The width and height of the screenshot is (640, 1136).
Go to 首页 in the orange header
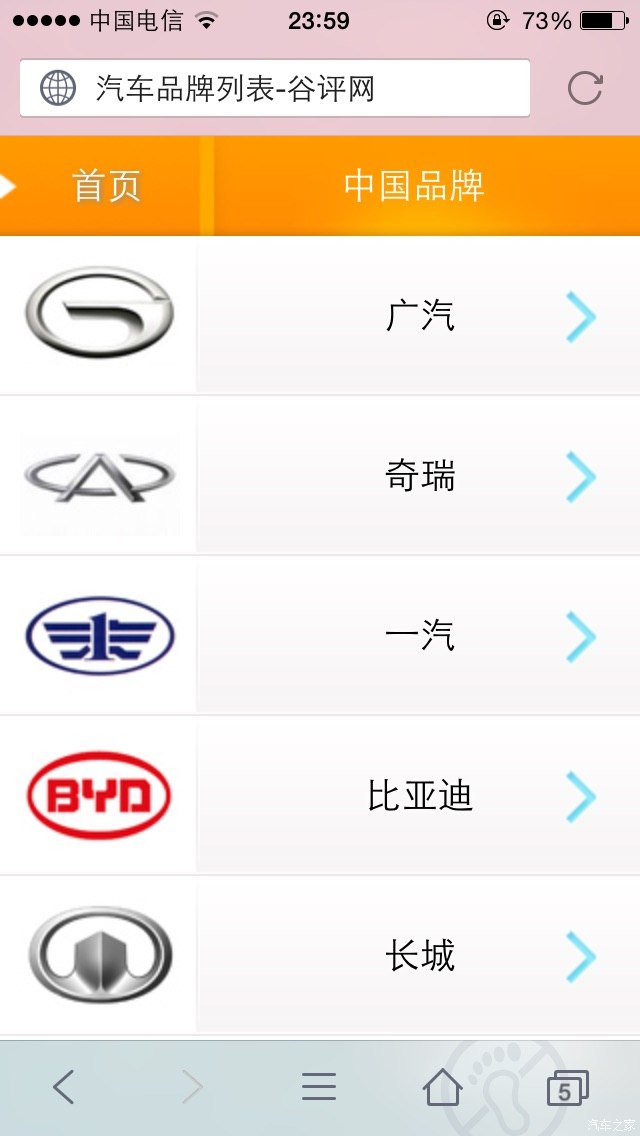click(x=107, y=186)
